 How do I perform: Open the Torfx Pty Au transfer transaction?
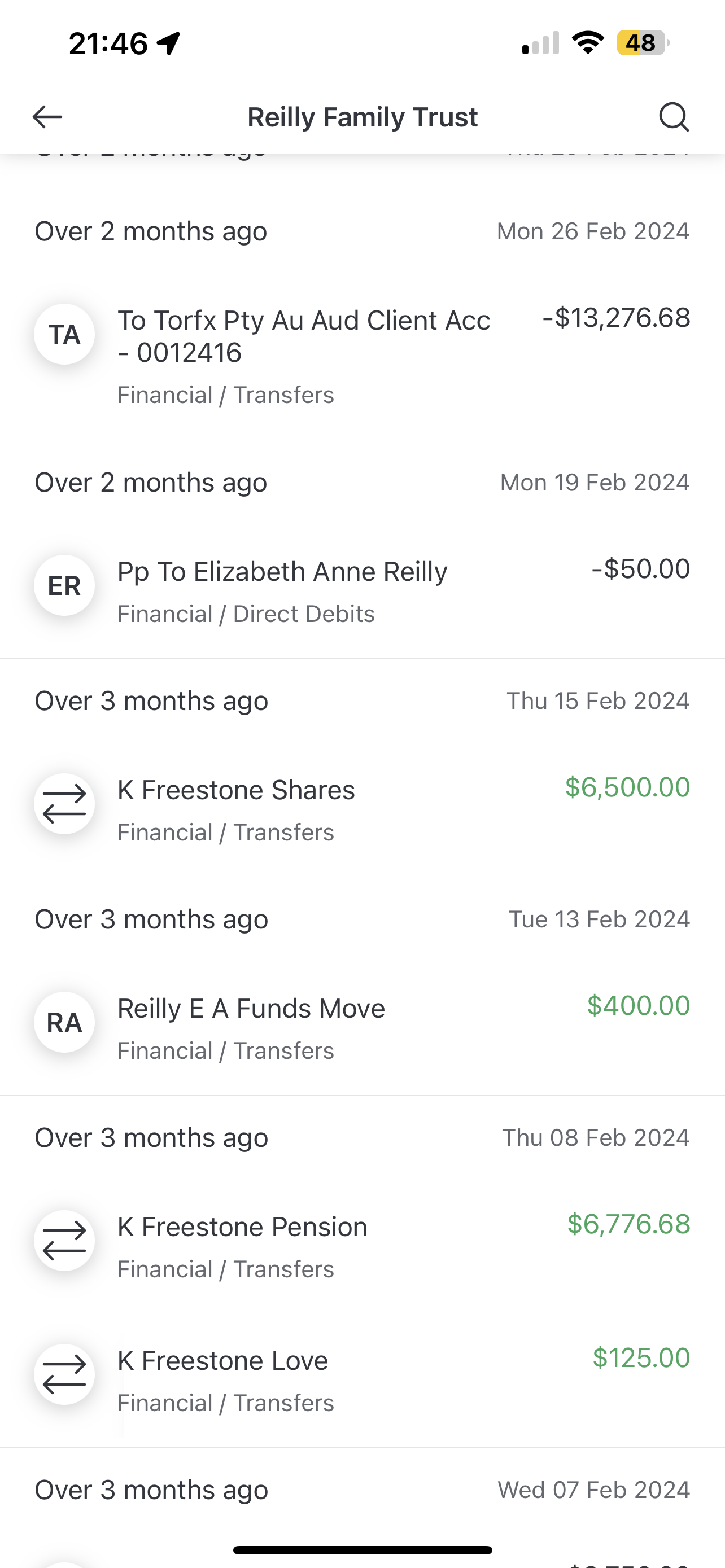tap(362, 356)
